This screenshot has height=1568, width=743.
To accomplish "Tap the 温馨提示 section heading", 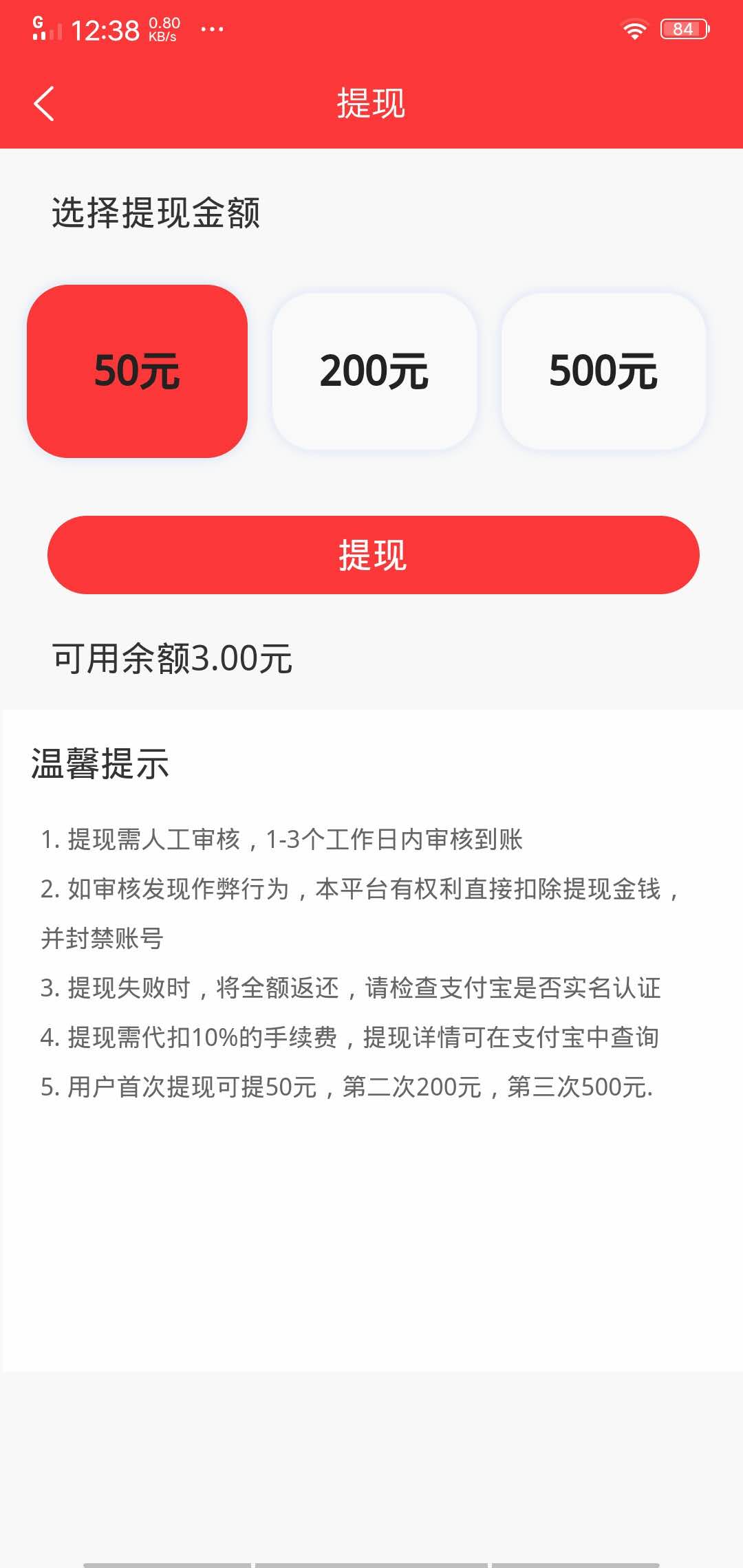I will coord(98,763).
